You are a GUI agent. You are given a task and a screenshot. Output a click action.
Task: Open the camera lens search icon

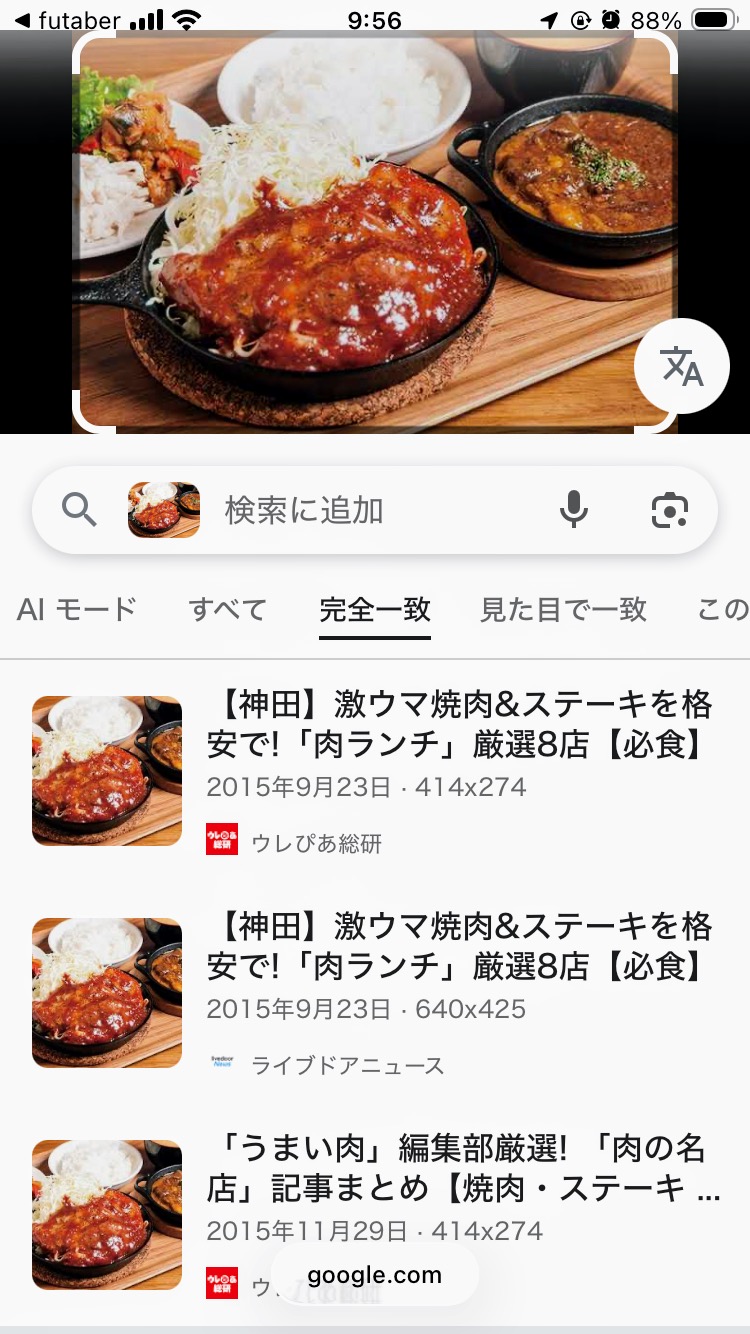click(x=669, y=510)
